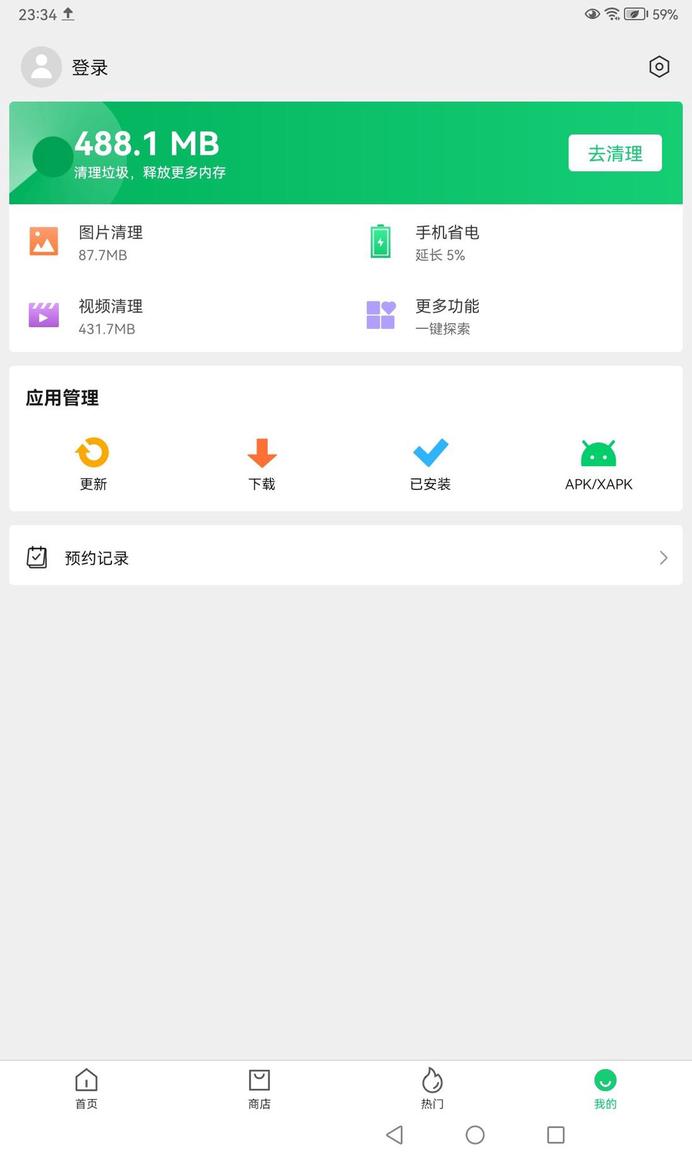Tap the system back button
This screenshot has width=692, height=1154.
394,1134
